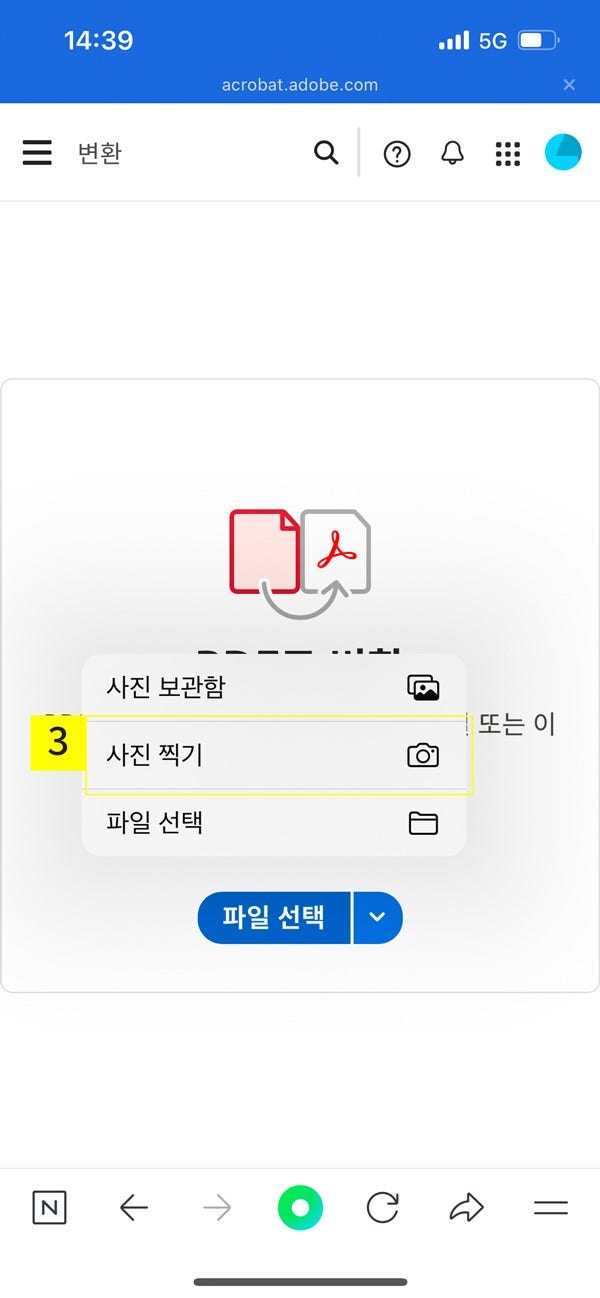This screenshot has width=600, height=1298.
Task: Go to the Naver home button
Action: pos(49,1208)
